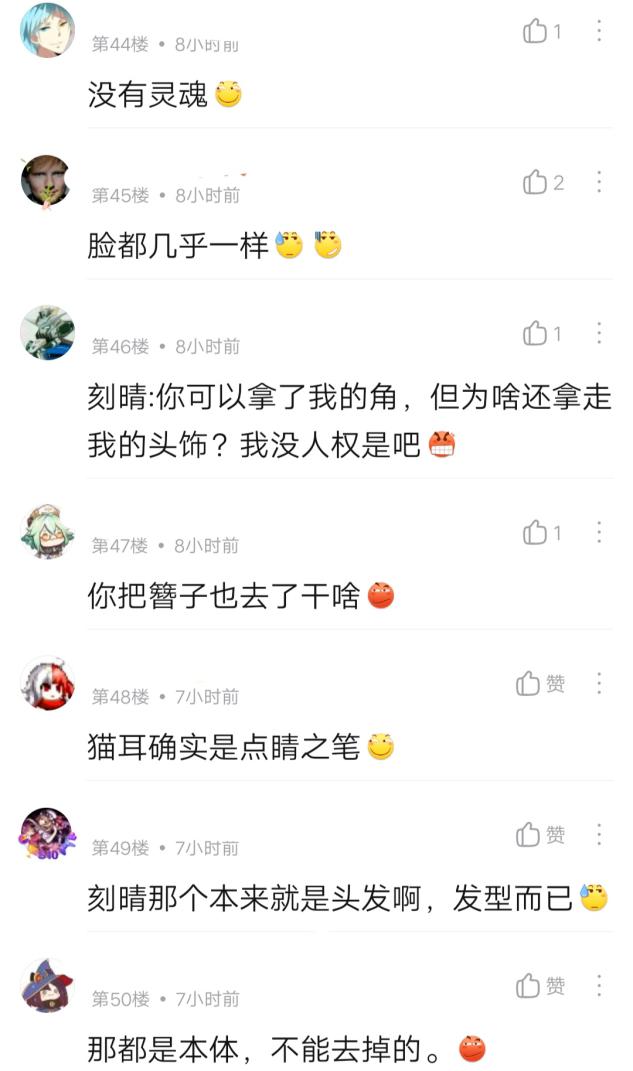Tap 赞 on the 第48楼 comment
Image resolution: width=633 pixels, height=1071 pixels.
pos(540,683)
